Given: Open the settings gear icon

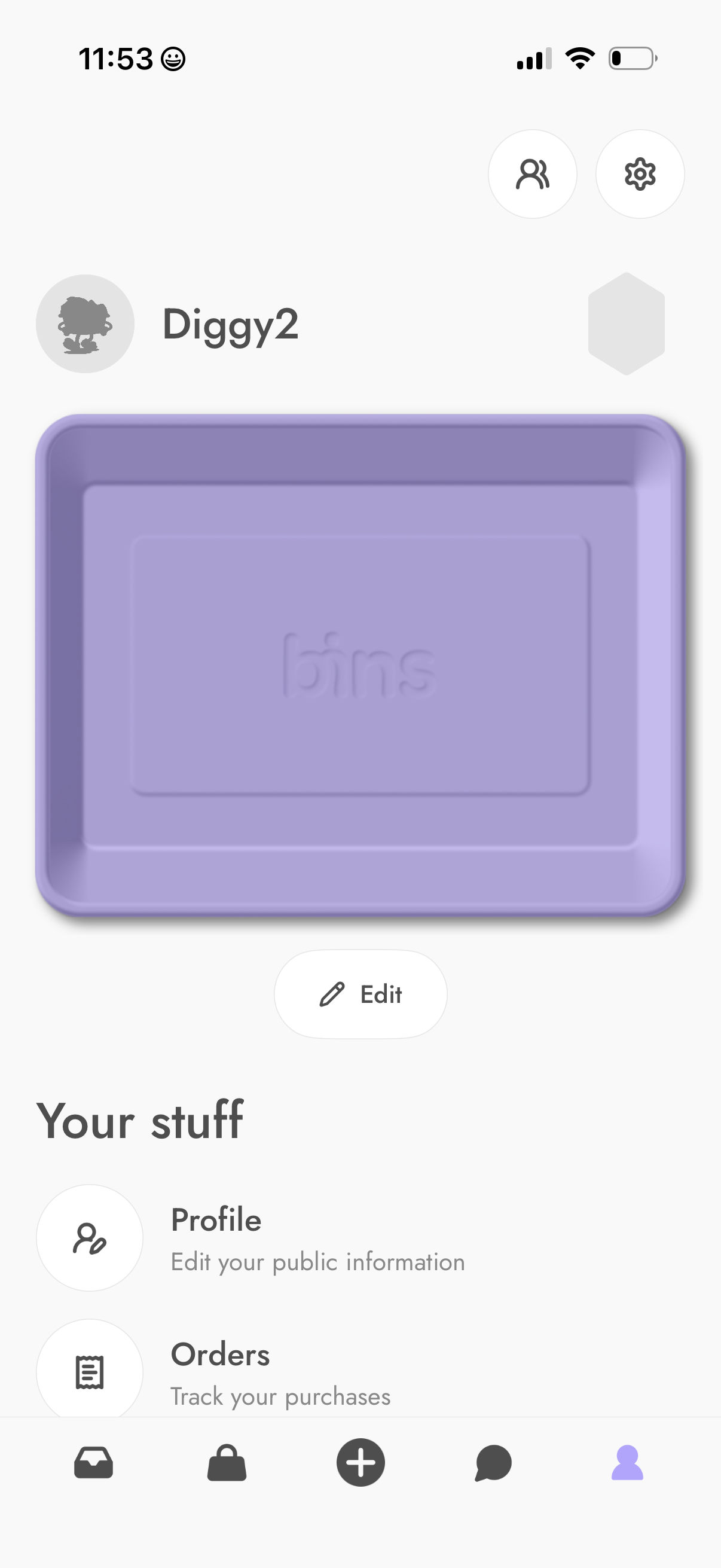Looking at the screenshot, I should tap(640, 174).
